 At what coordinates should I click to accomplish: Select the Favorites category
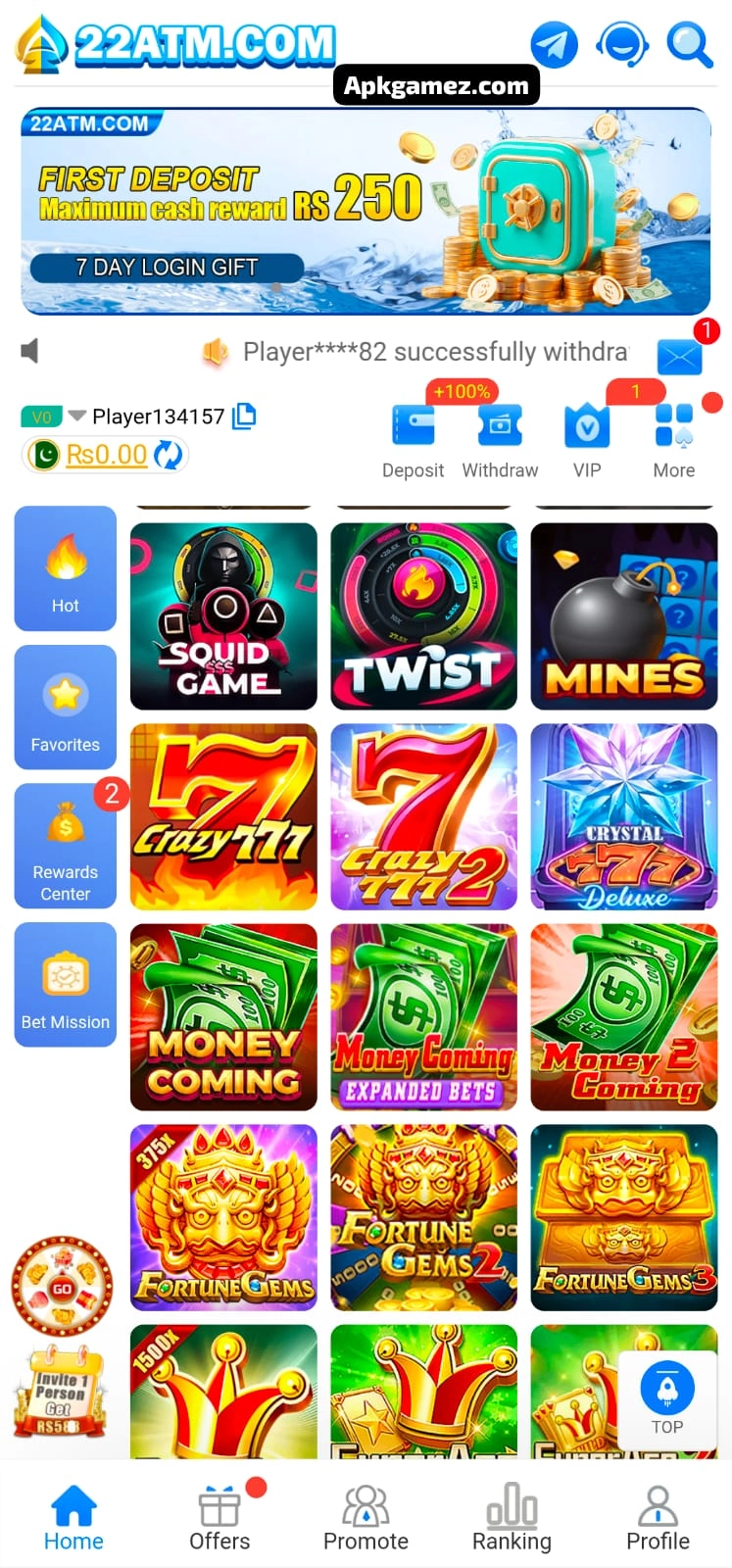[66, 708]
